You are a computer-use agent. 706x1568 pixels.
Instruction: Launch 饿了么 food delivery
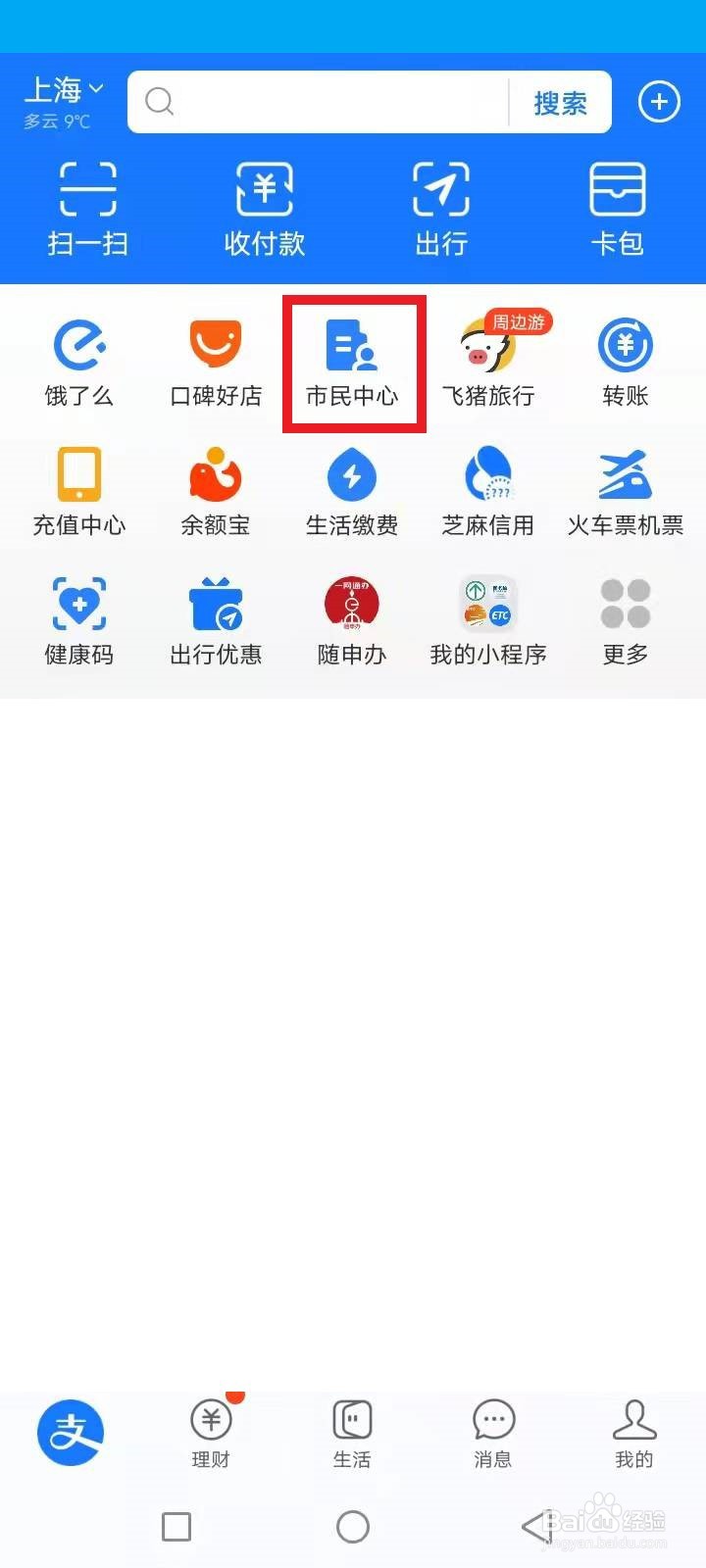click(x=78, y=363)
